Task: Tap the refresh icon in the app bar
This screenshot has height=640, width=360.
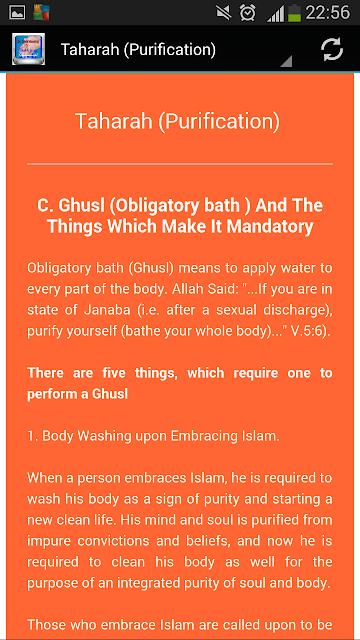Action: [x=331, y=49]
